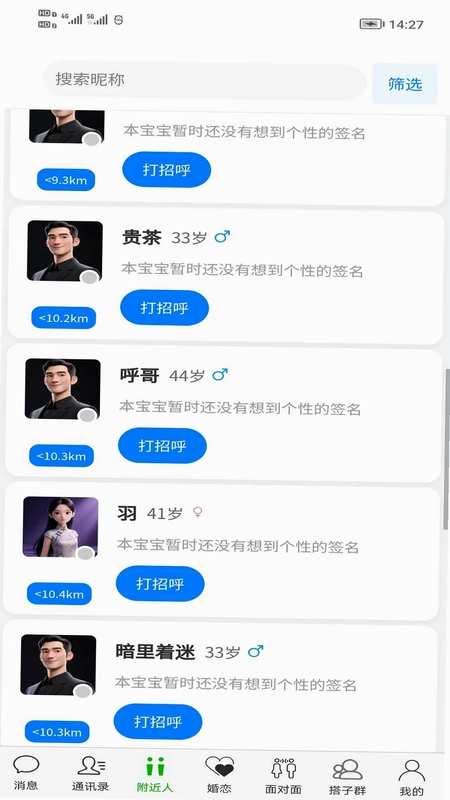Say hi to 贵茶 with 打招呼
450x800 pixels.
[x=164, y=308]
